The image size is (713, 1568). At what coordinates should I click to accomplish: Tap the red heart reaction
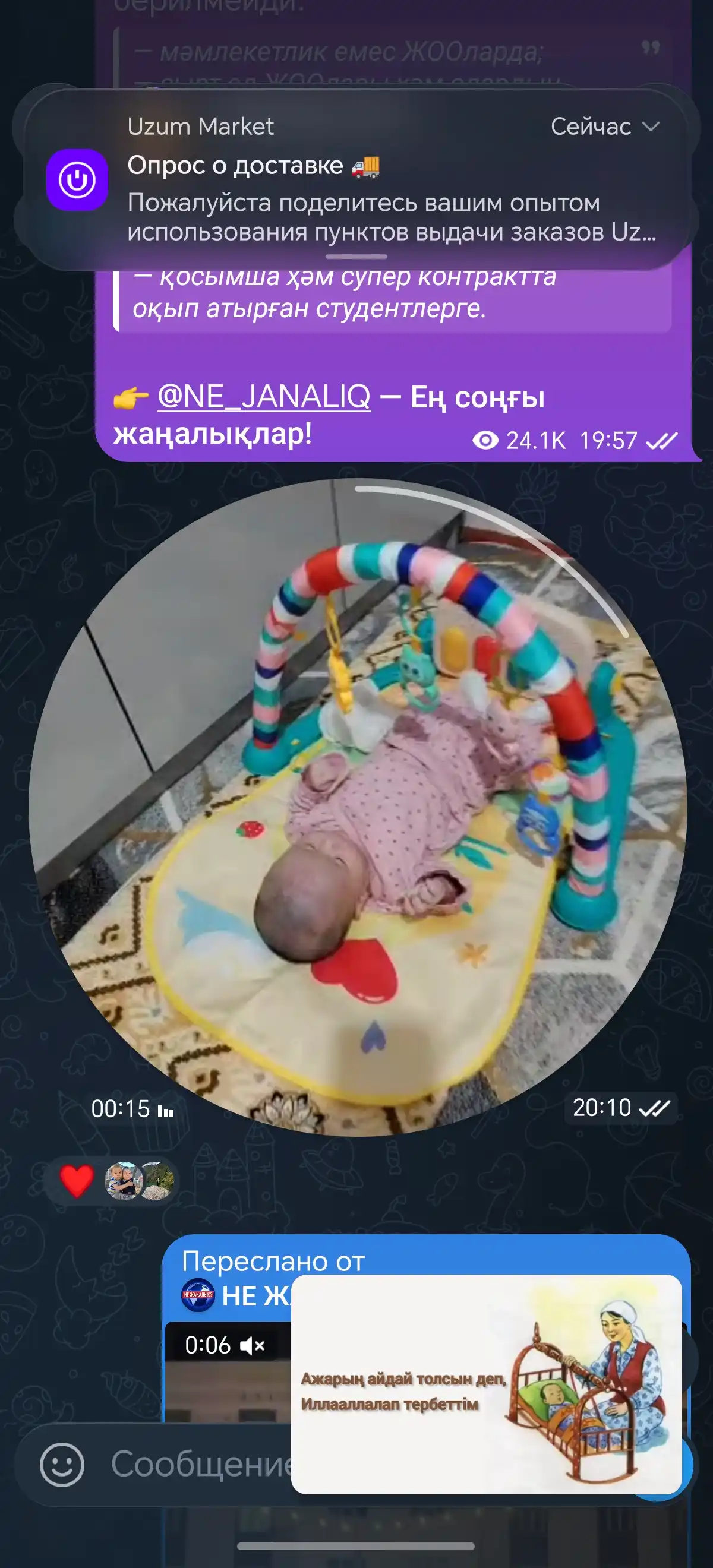77,1180
